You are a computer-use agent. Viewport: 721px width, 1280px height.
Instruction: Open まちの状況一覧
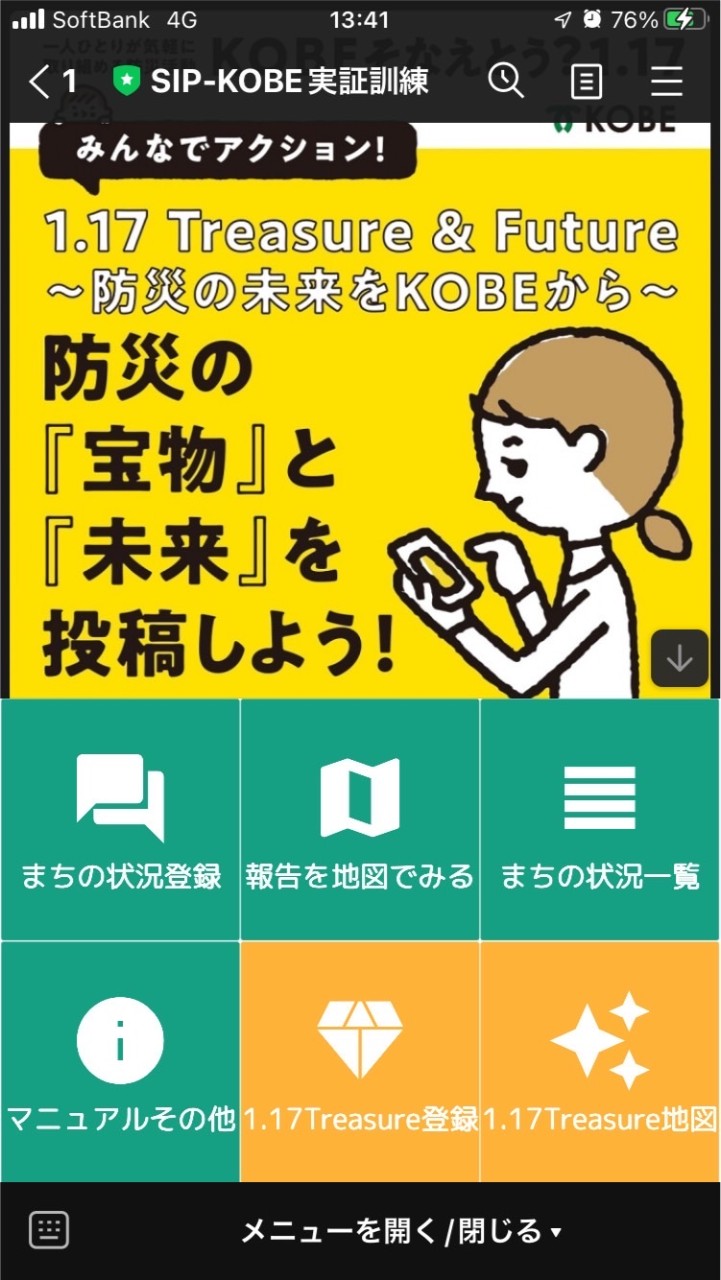[600, 820]
